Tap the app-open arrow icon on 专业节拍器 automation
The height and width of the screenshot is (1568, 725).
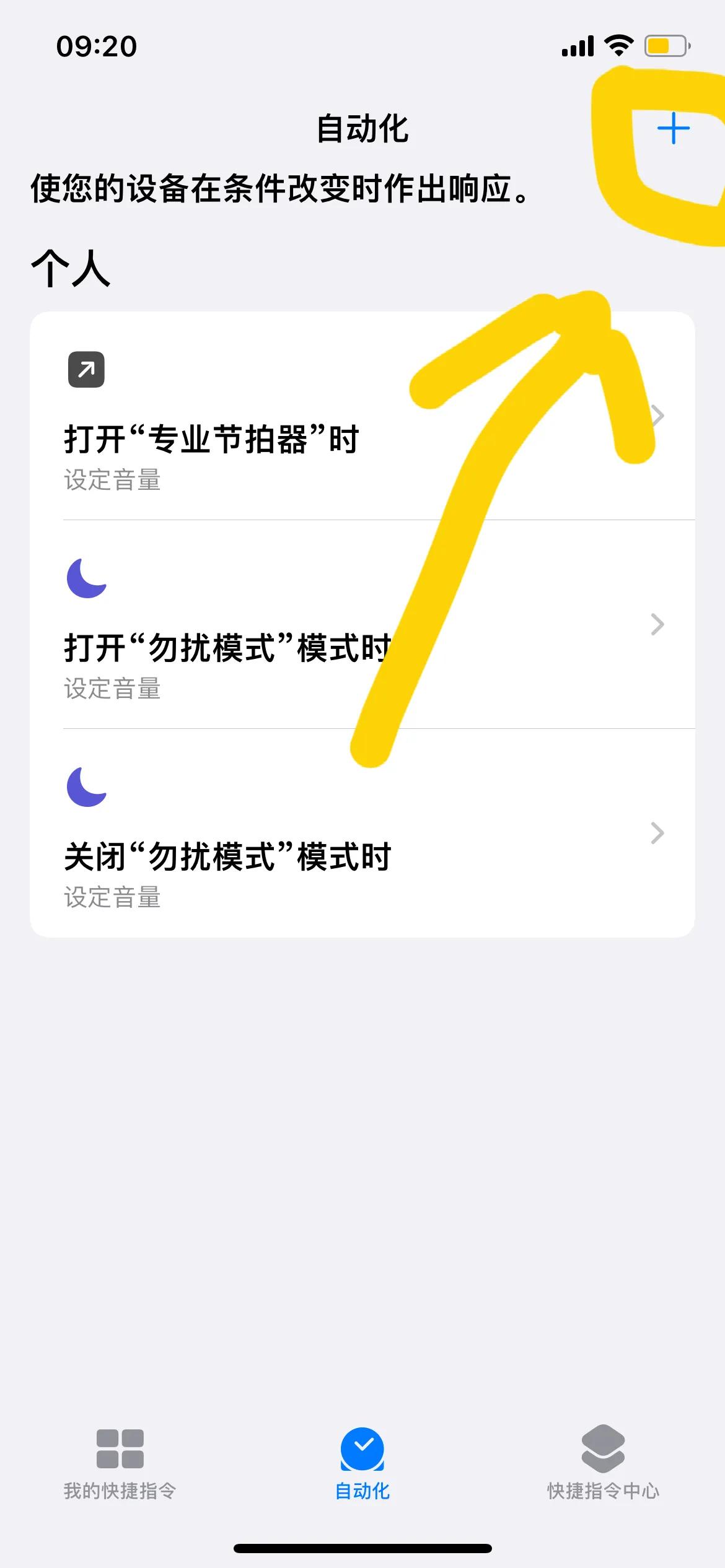86,369
